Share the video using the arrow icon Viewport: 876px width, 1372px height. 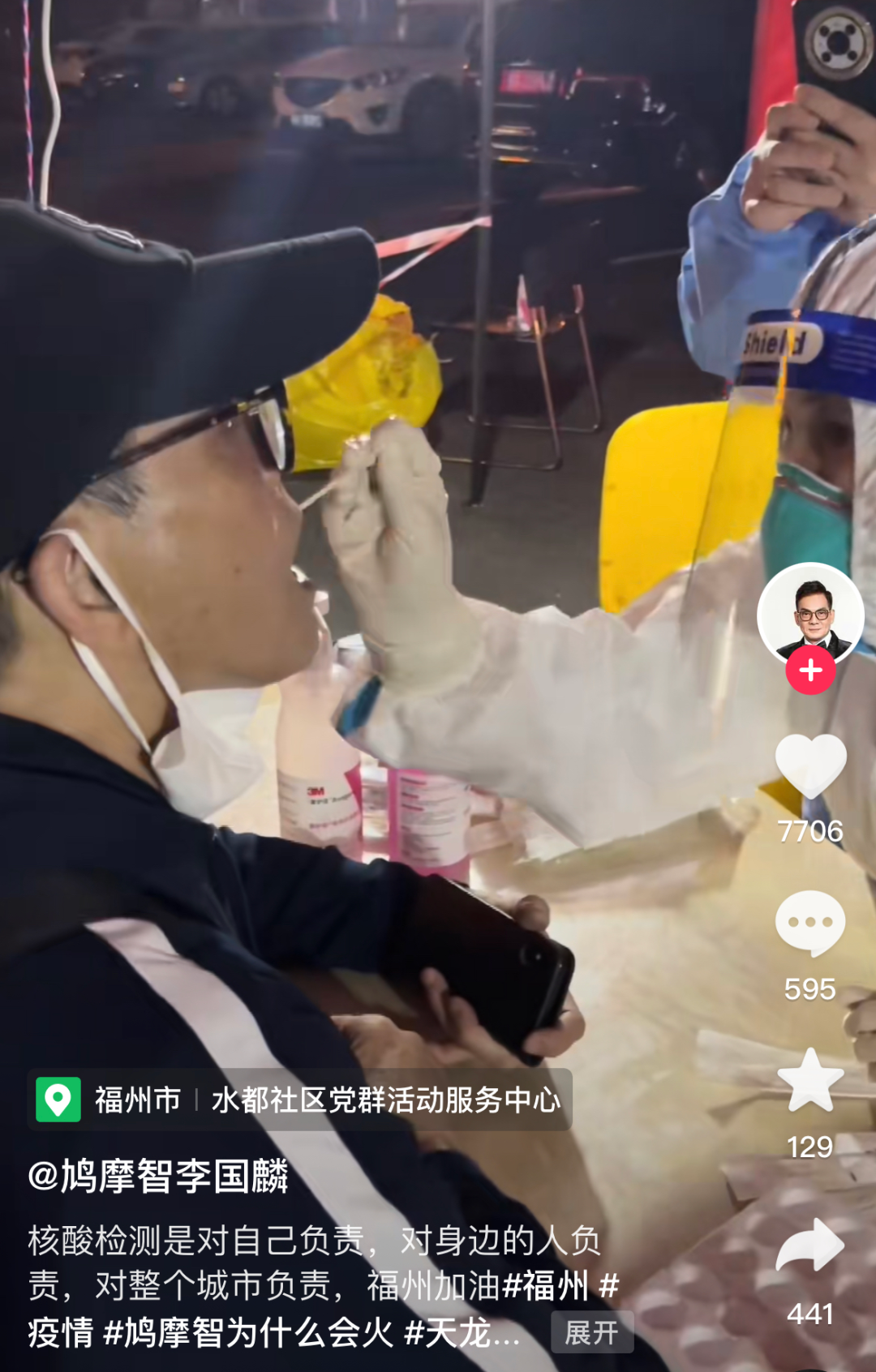810,1246
